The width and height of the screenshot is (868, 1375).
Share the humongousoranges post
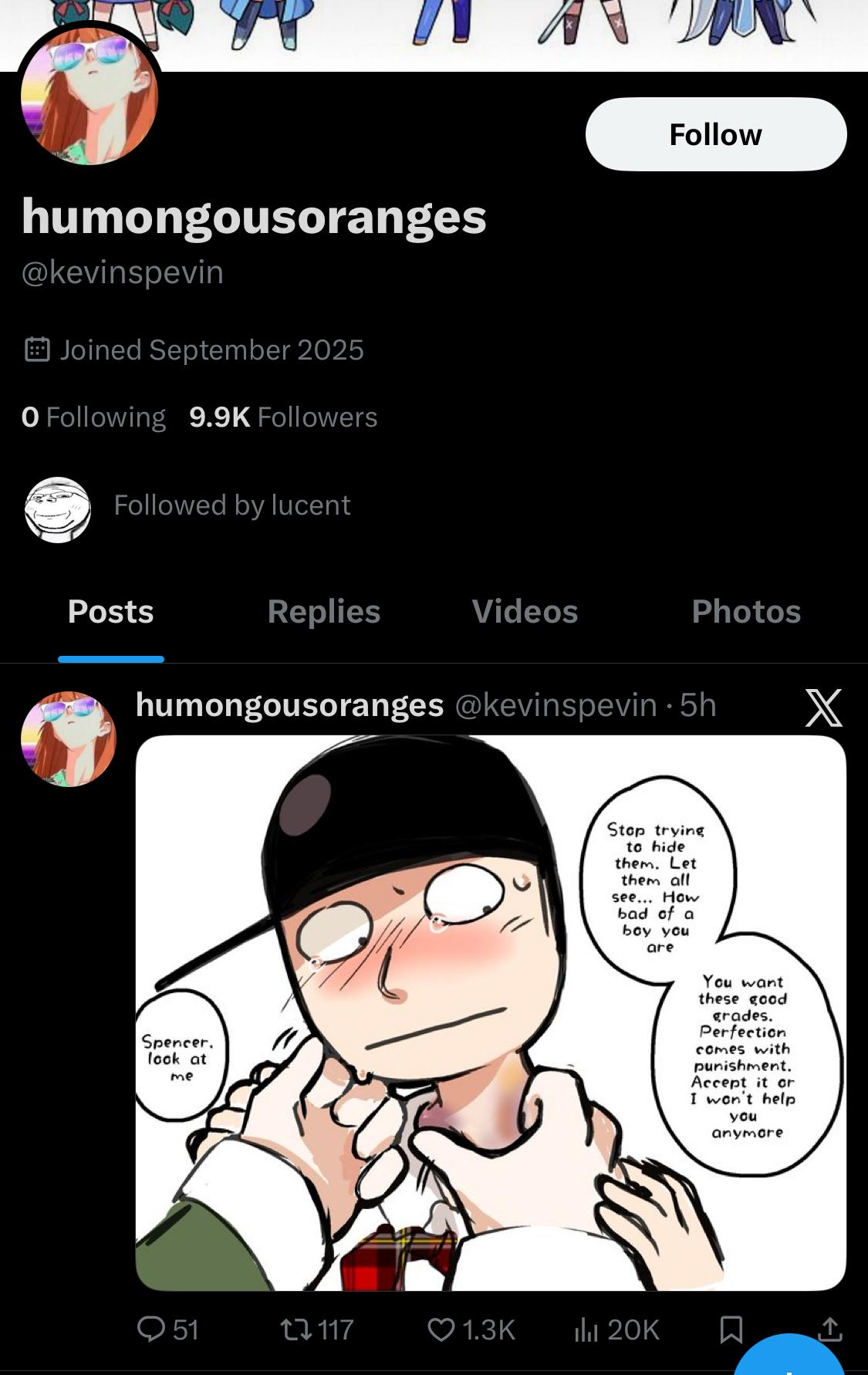[829, 1329]
